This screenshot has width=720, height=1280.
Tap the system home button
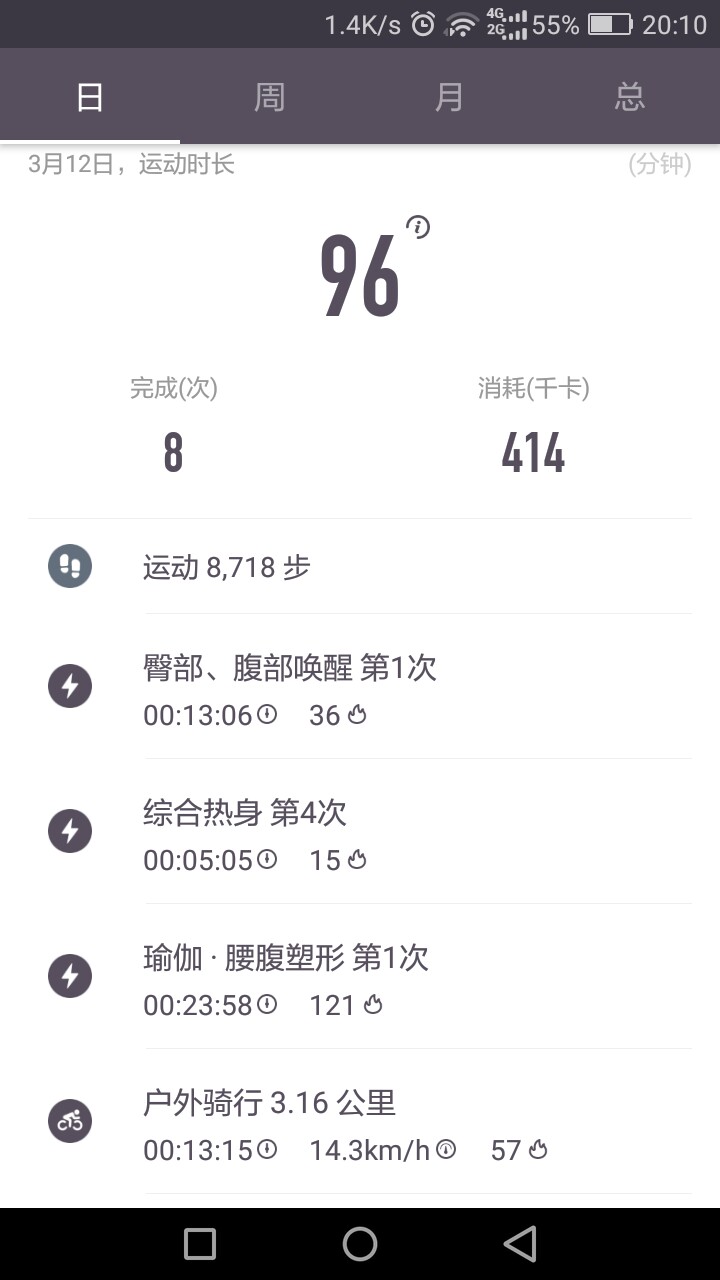pos(360,1244)
